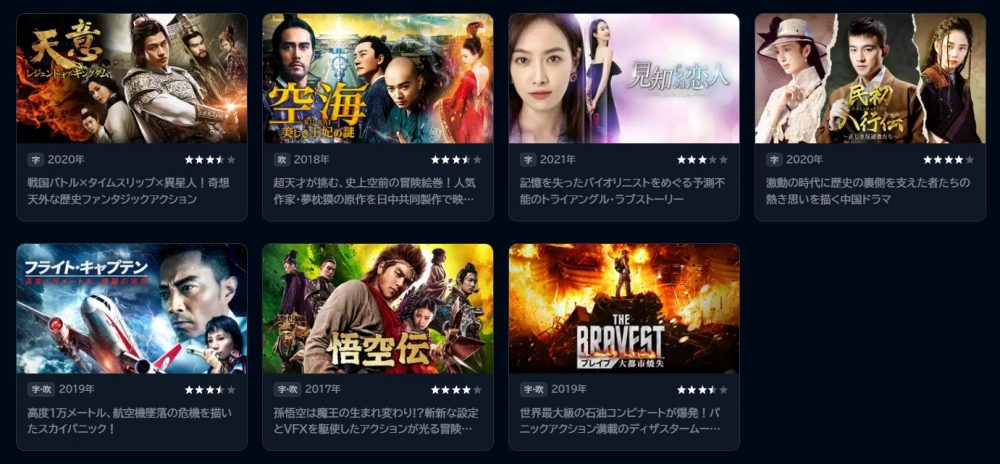Open the 悟空伝 movie card
Screen dimensions: 1000x464
pyautogui.click(x=377, y=309)
